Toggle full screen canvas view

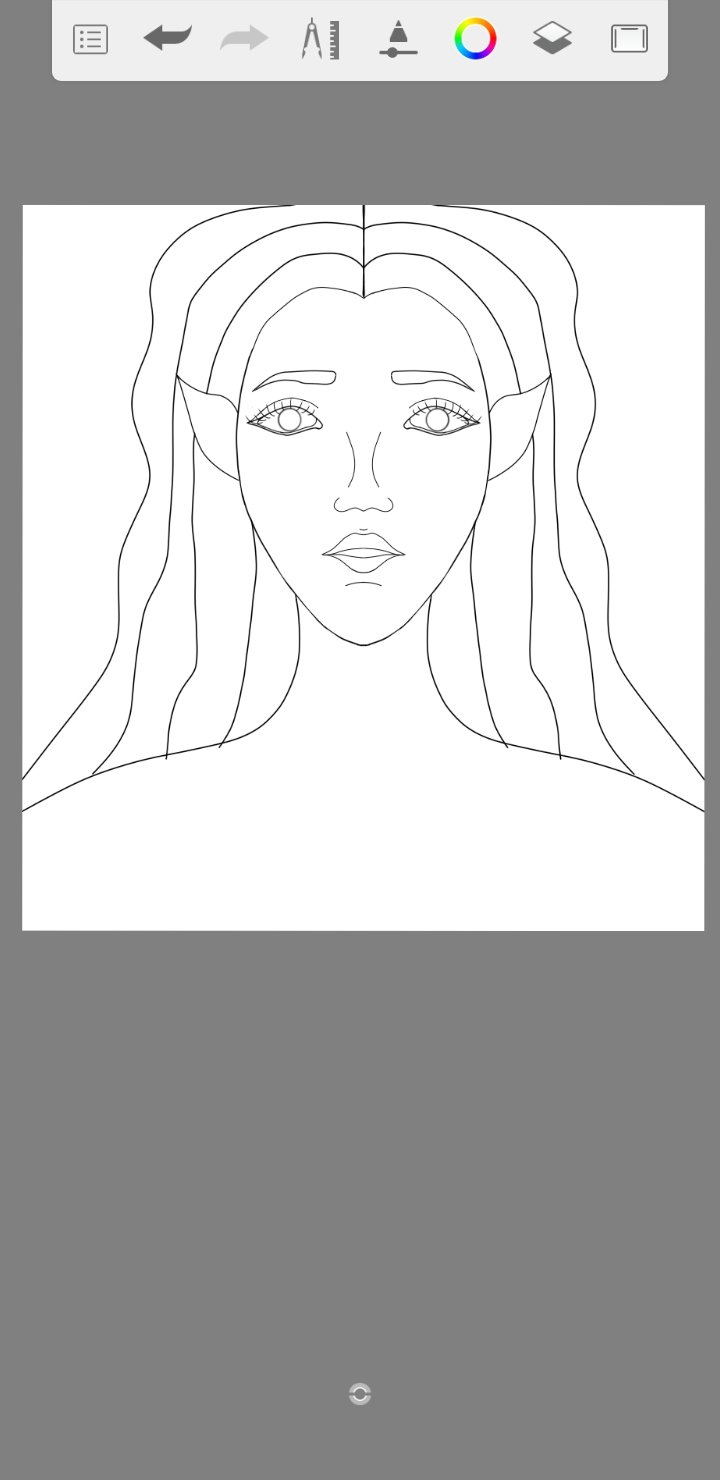pyautogui.click(x=629, y=39)
